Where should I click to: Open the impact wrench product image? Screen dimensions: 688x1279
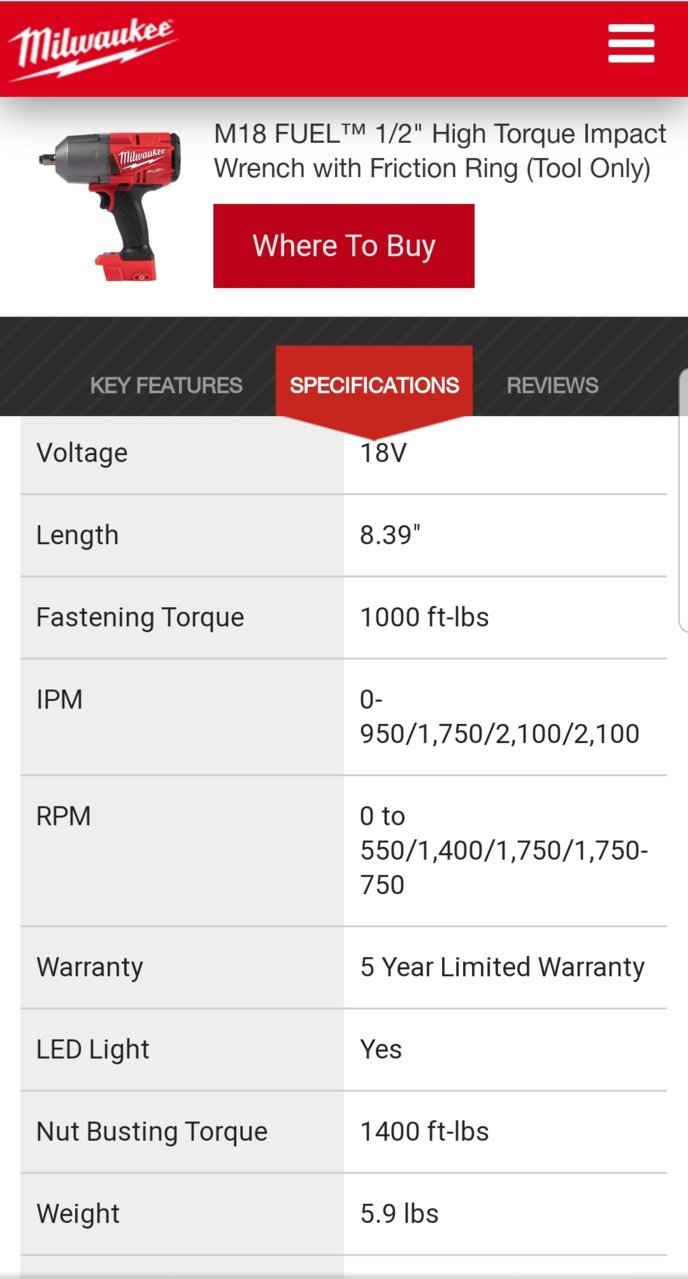(x=112, y=207)
